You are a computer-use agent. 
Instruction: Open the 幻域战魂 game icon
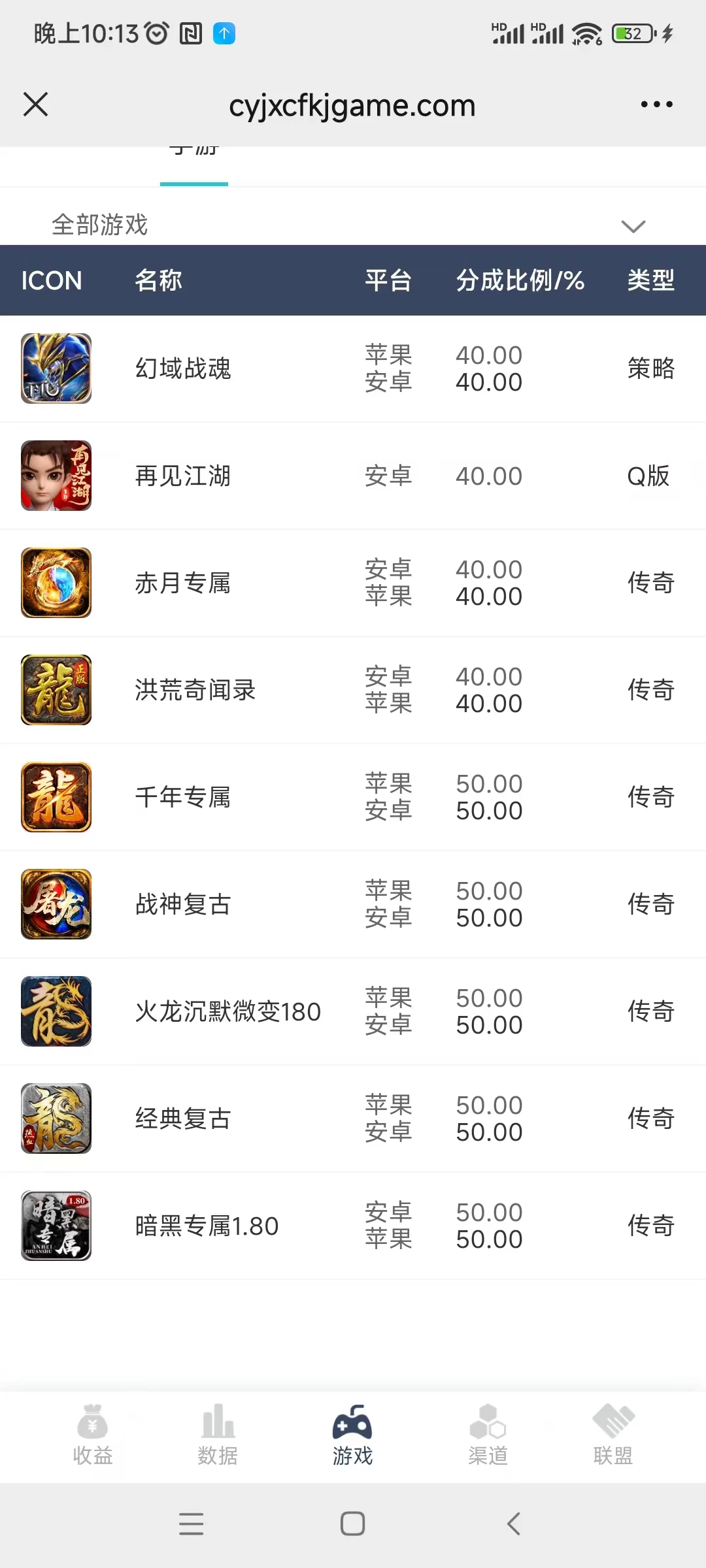(x=56, y=368)
